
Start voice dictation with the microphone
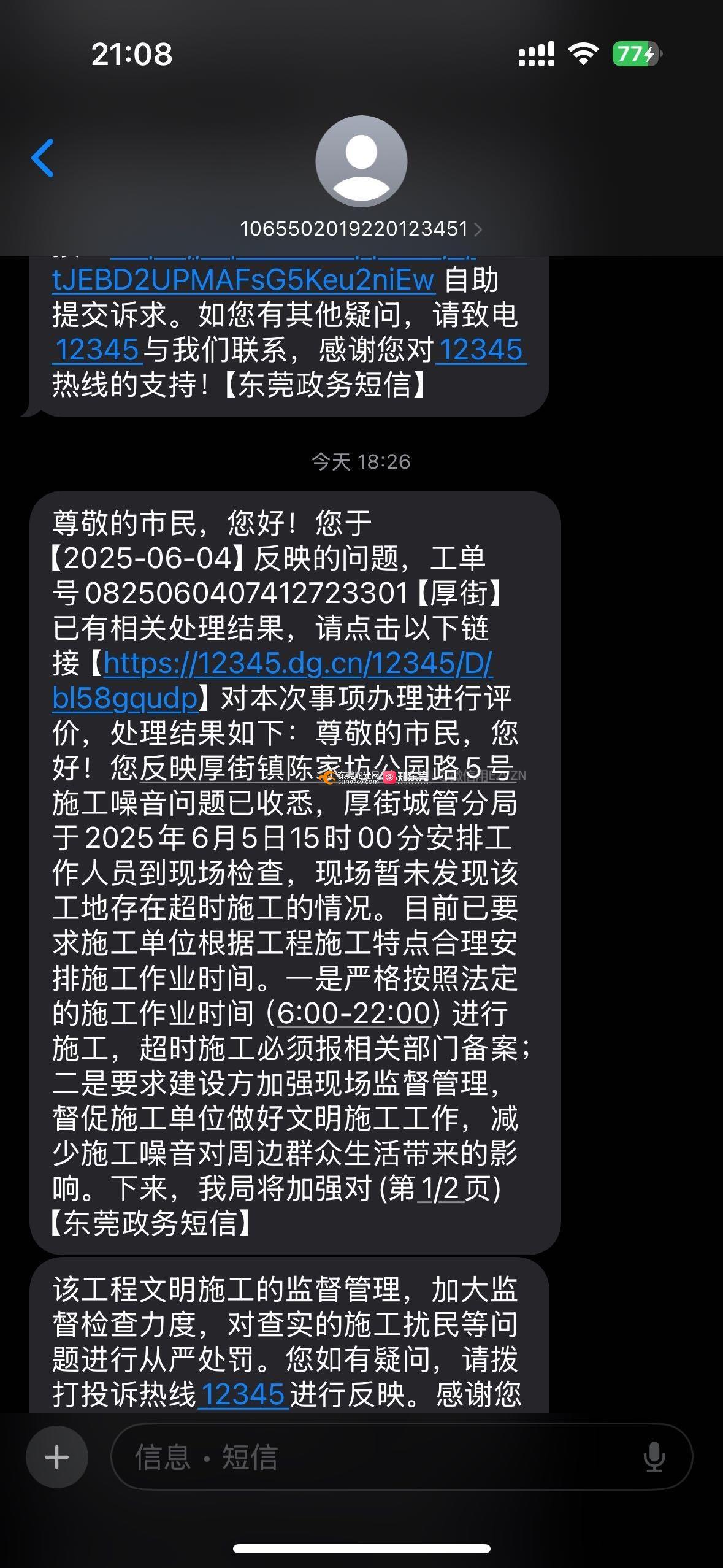tap(654, 1456)
